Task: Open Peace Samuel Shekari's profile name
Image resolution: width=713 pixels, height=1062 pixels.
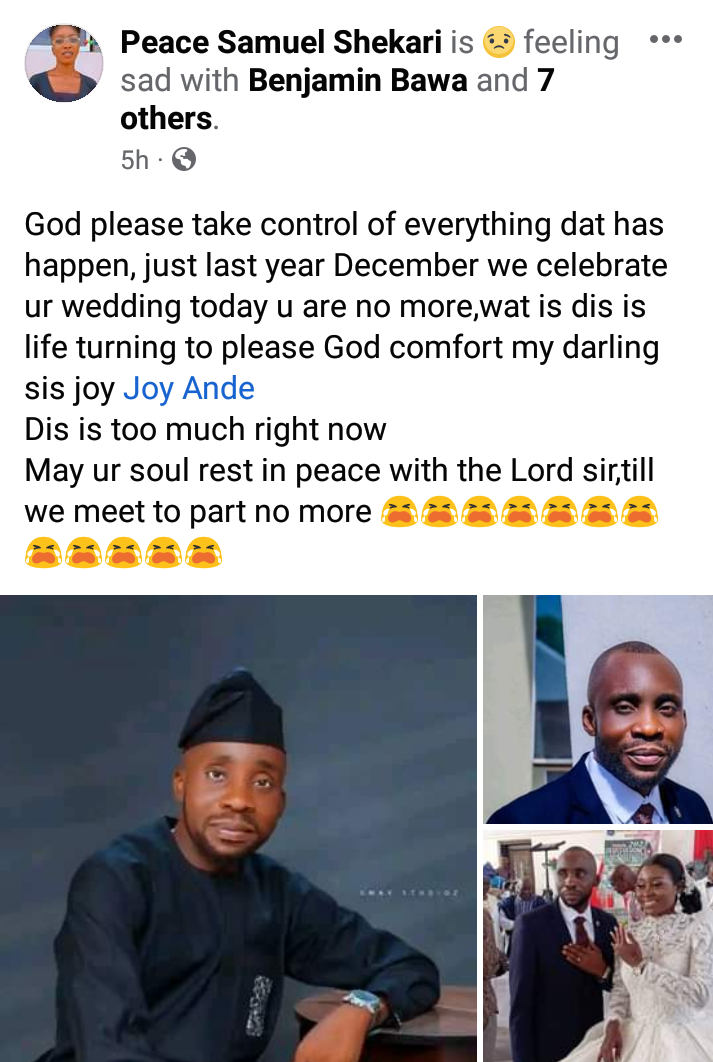Action: [281, 42]
